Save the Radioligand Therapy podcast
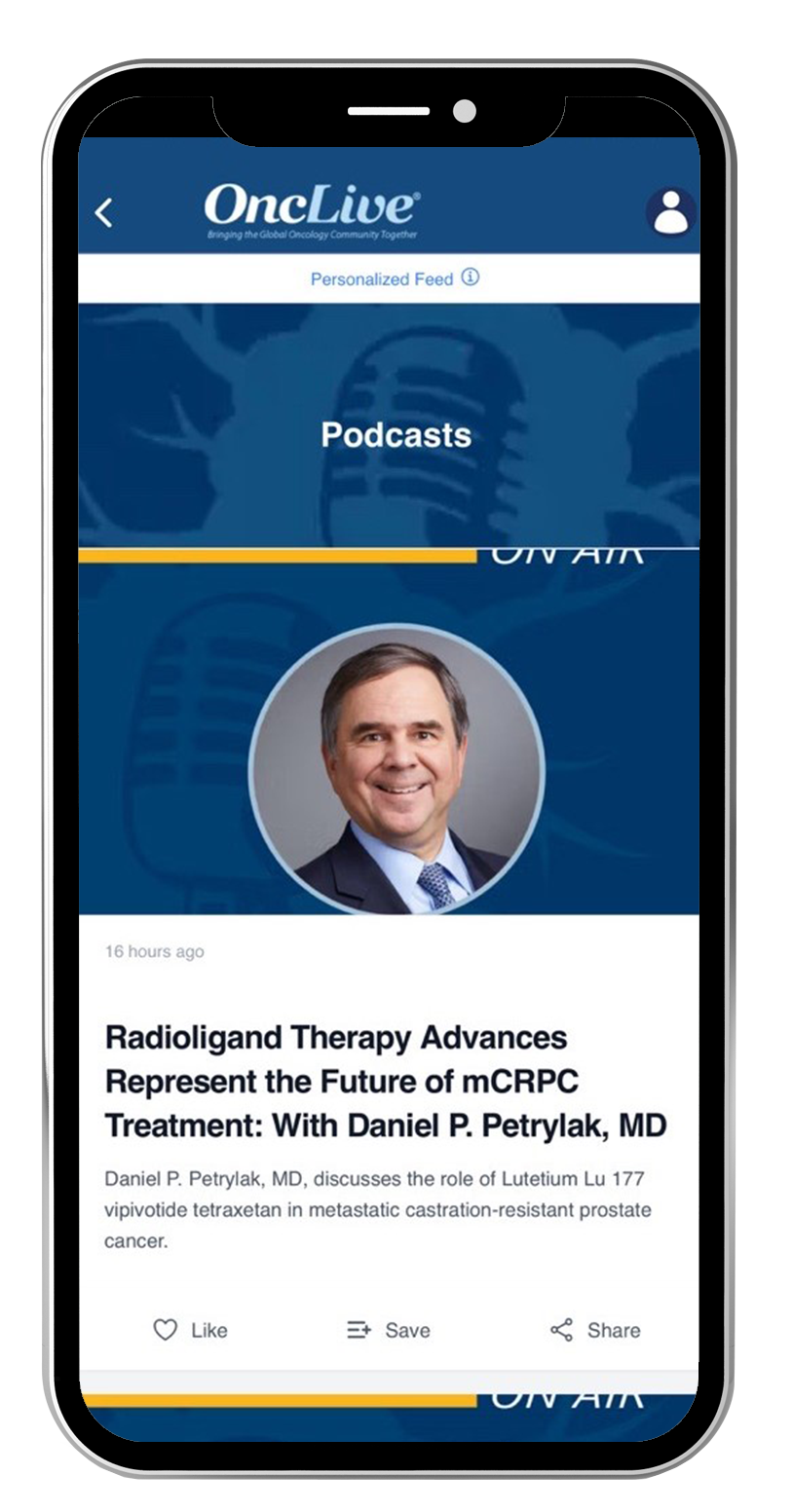The height and width of the screenshot is (1512, 793). [388, 1330]
